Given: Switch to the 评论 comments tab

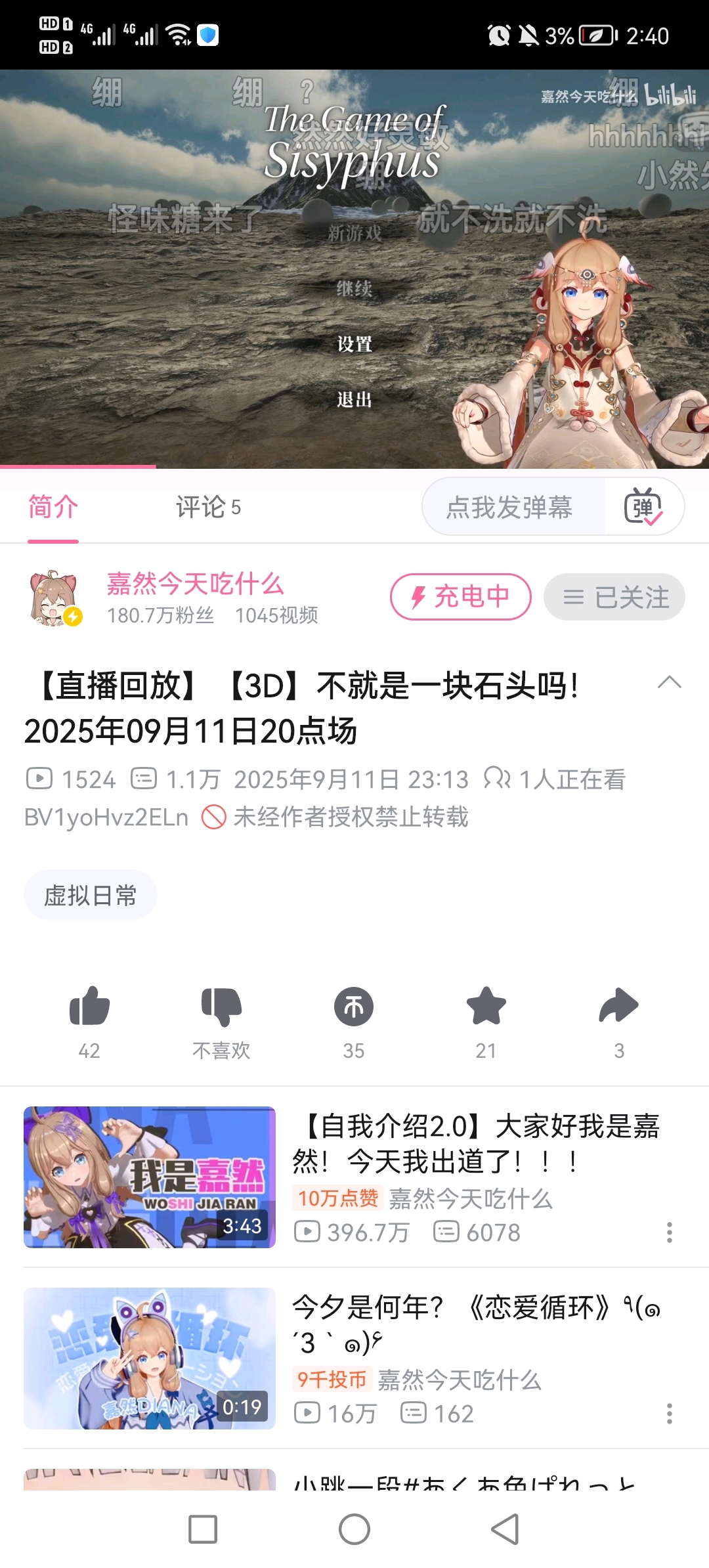Looking at the screenshot, I should click(208, 508).
